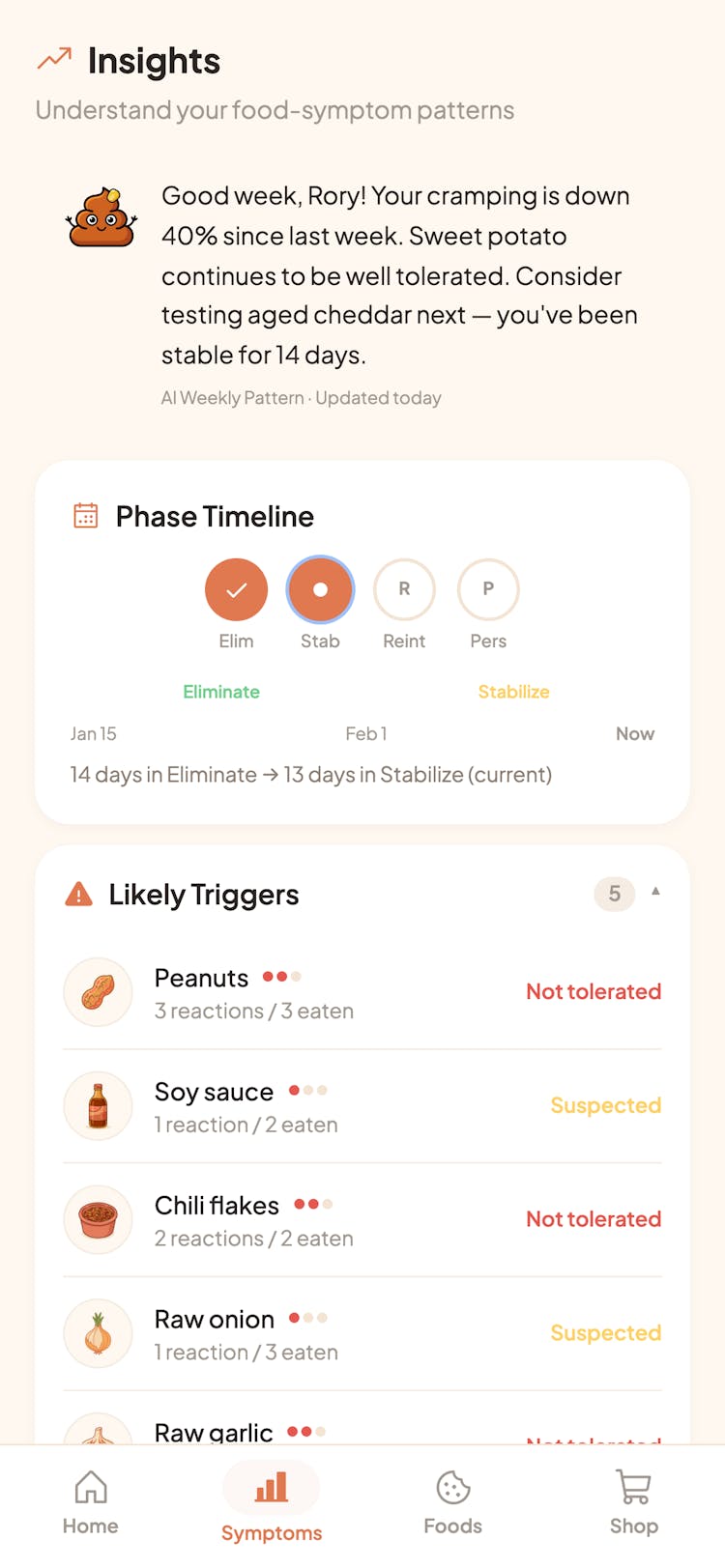Open the Symptoms tab
Screen dimensions: 725x1568
coord(272,1502)
